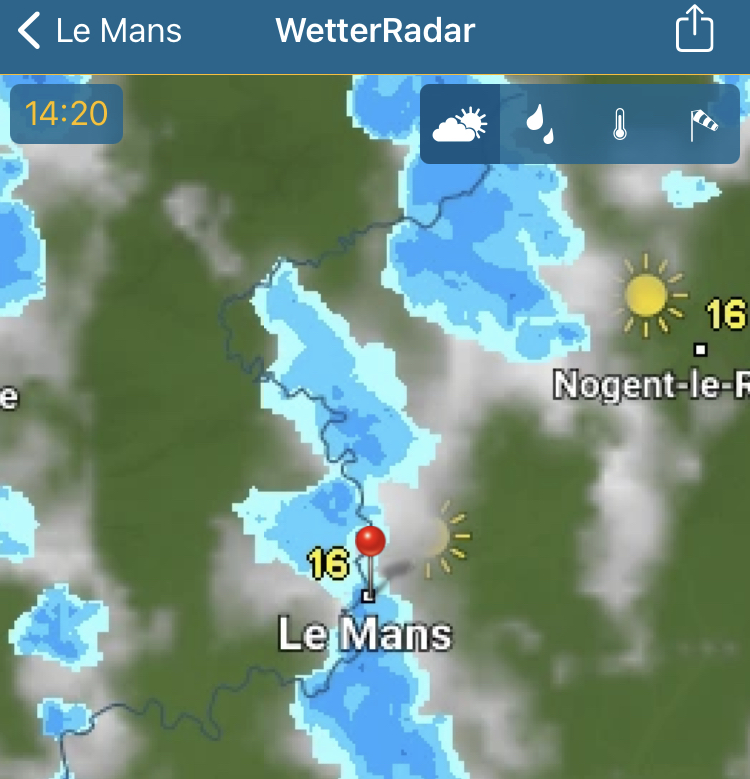Image resolution: width=750 pixels, height=779 pixels.
Task: Switch to the temperature thermometer layer
Action: click(620, 125)
